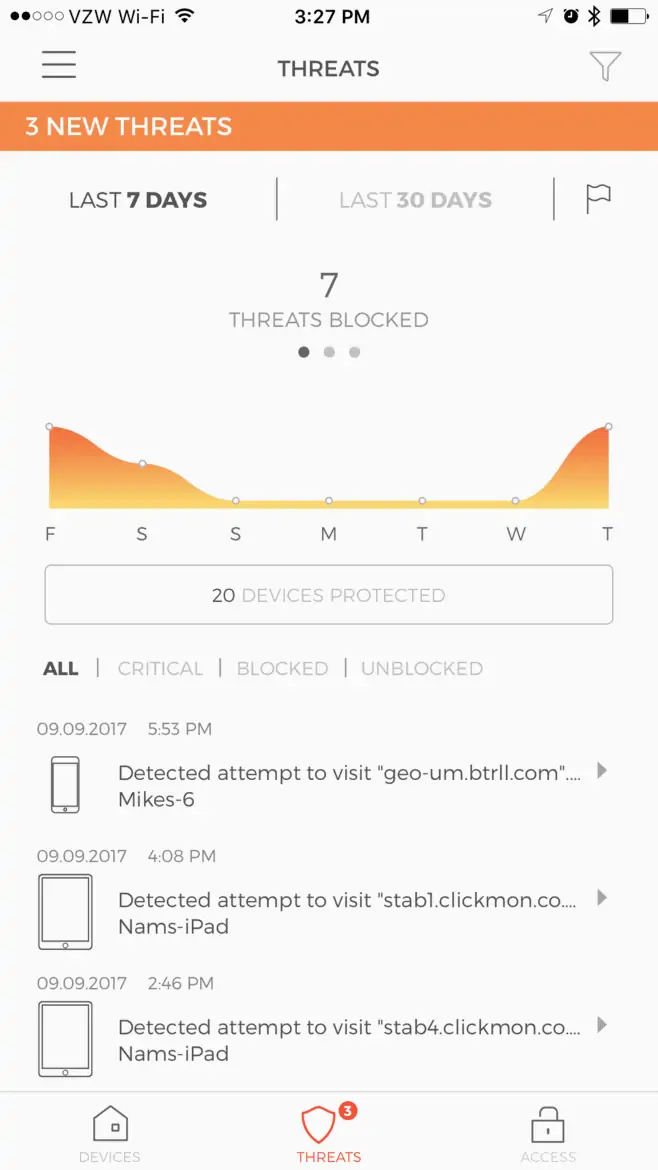Tap the flag icon
Screen dimensions: 658x1170
point(598,199)
